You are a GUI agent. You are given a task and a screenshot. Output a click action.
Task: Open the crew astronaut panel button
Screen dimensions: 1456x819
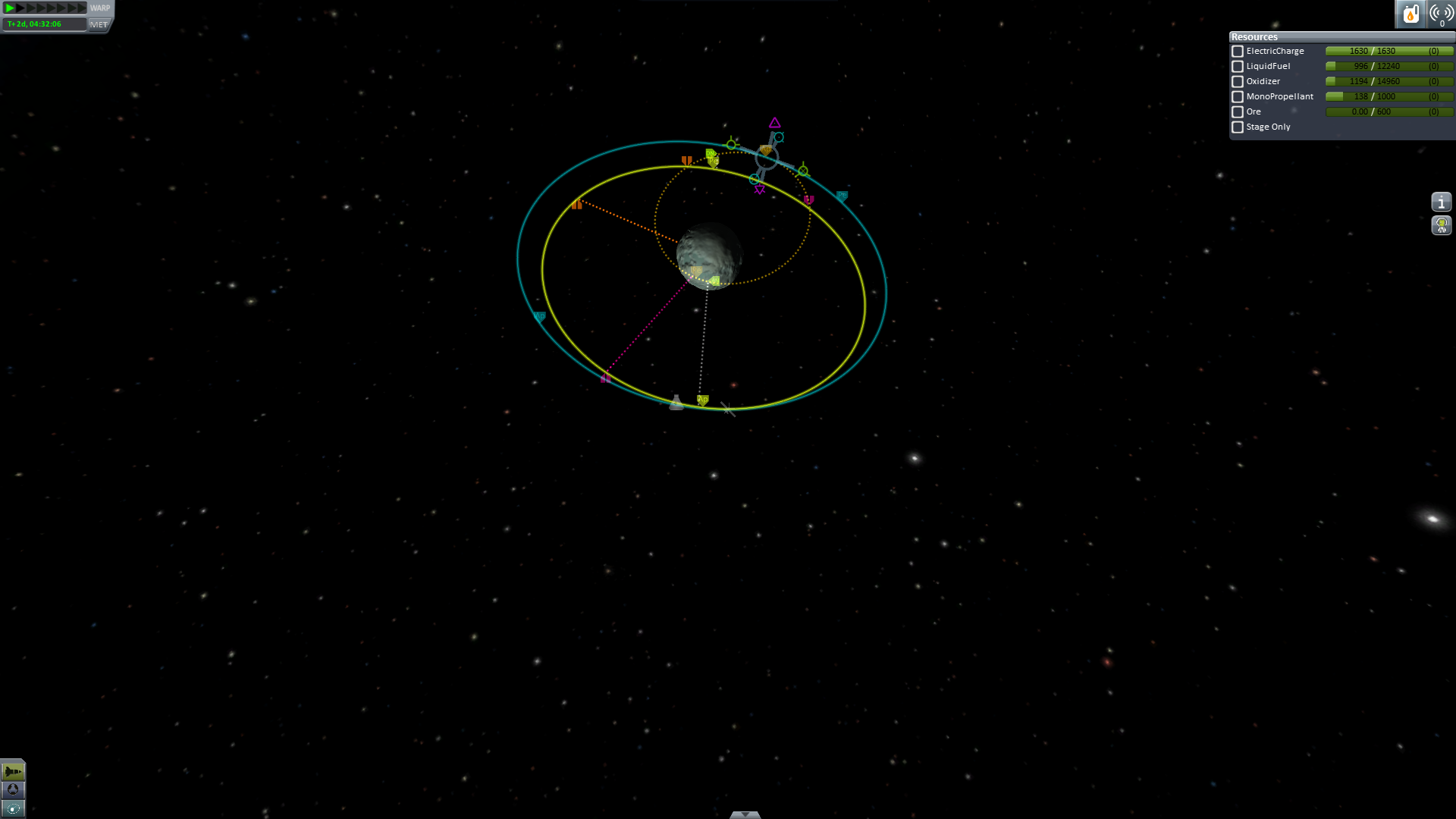pyautogui.click(x=1441, y=225)
